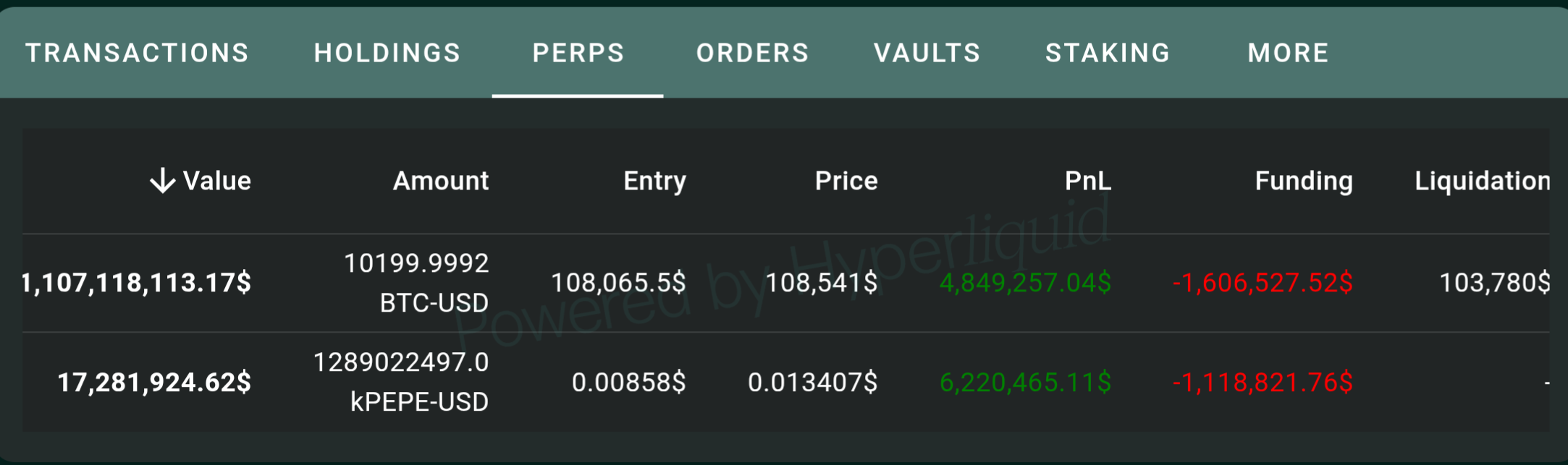This screenshot has height=465, width=1568.
Task: Go to the Orders tab
Action: [x=752, y=53]
